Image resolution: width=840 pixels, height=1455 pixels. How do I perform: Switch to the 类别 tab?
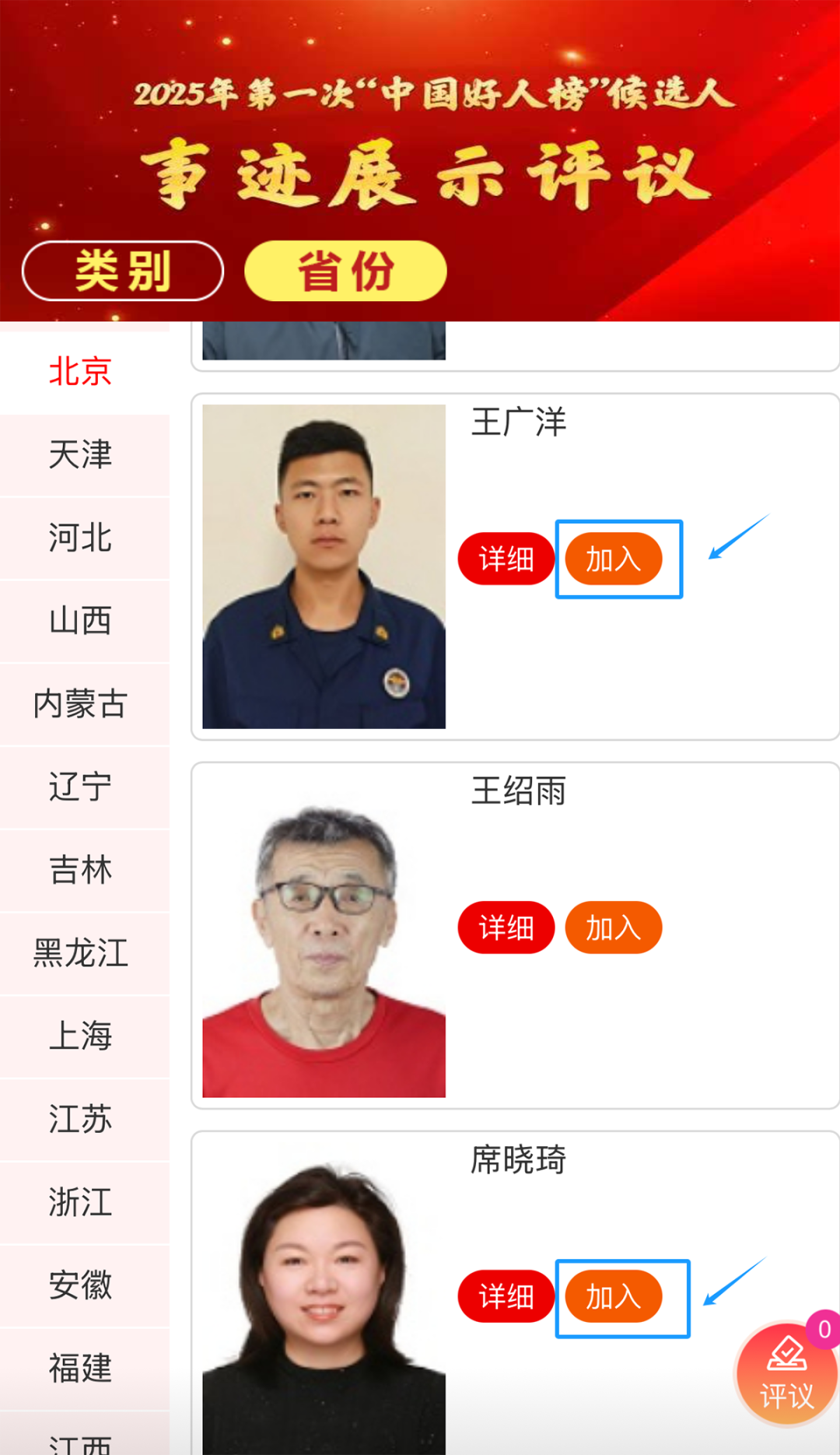[123, 271]
